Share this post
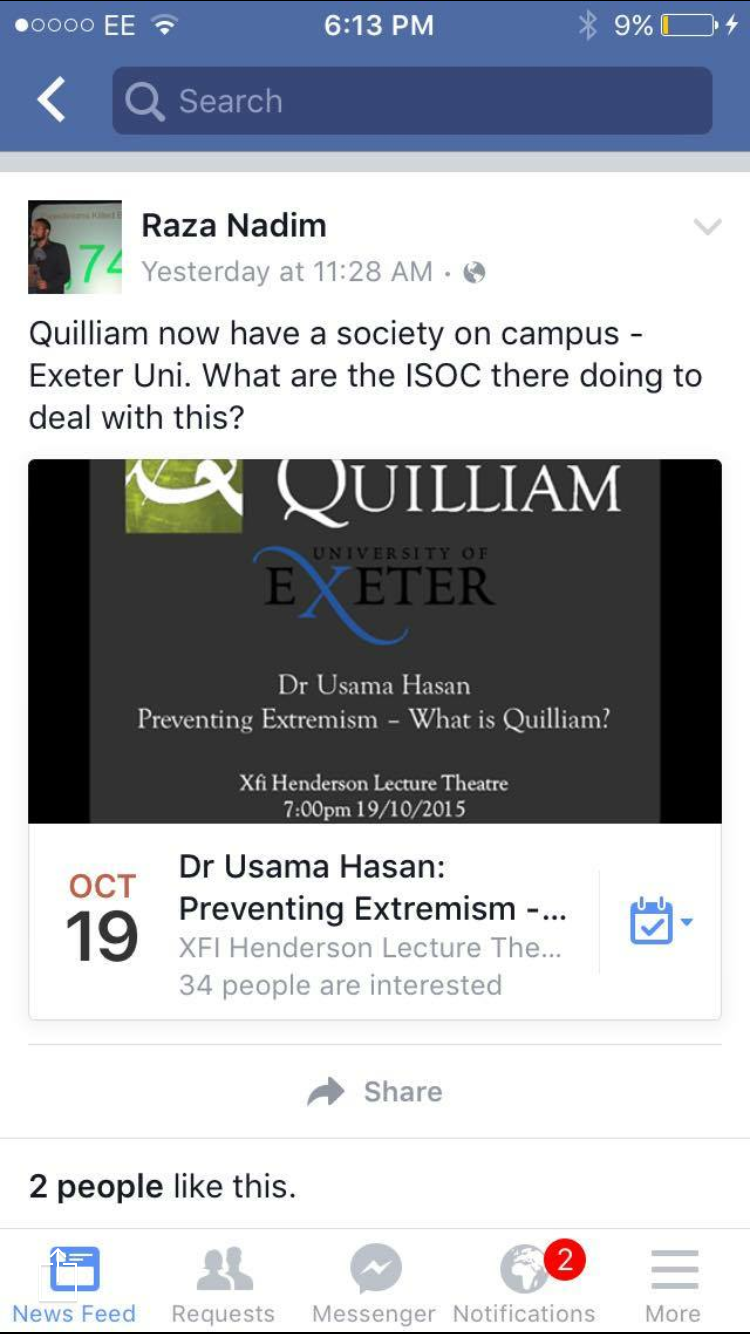 375,1092
